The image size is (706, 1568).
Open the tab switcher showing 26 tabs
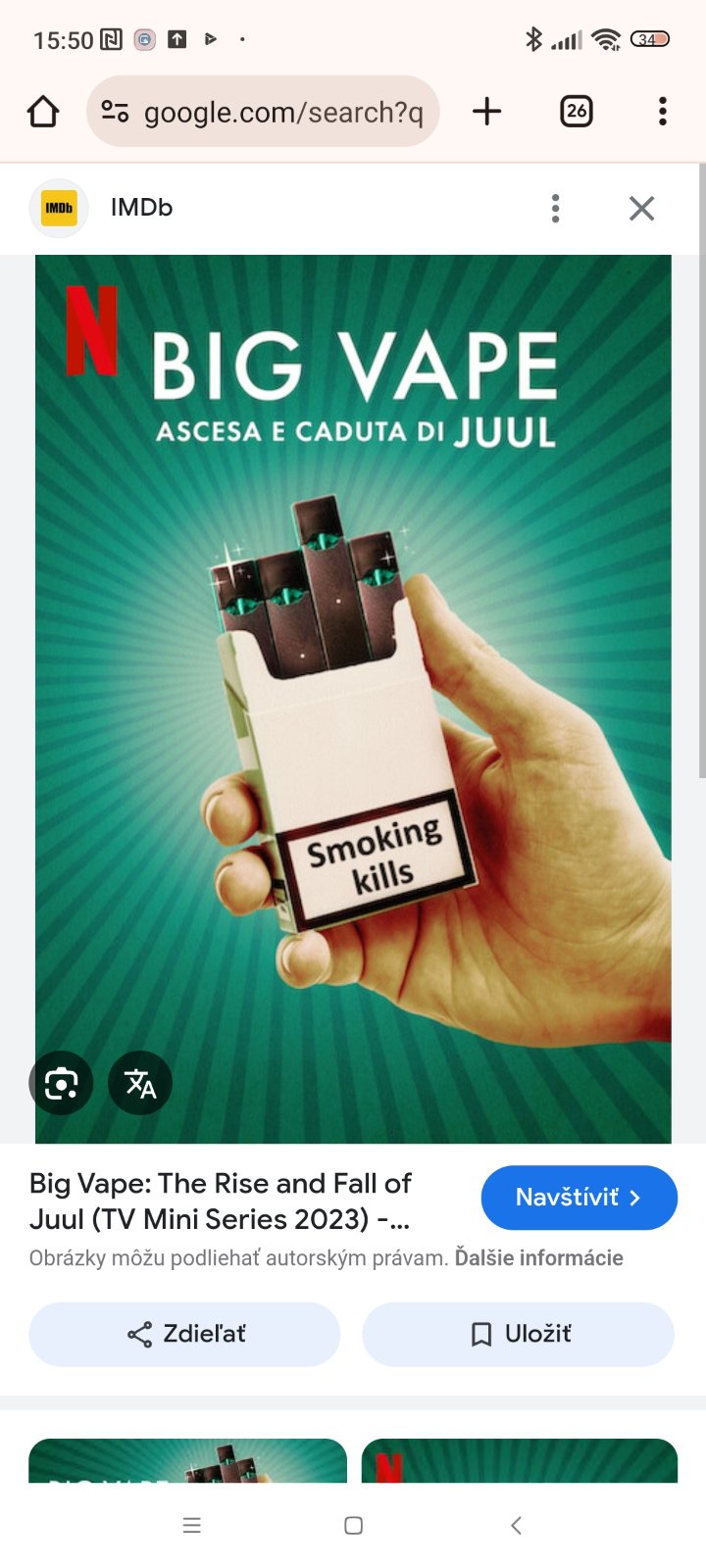pyautogui.click(x=577, y=112)
